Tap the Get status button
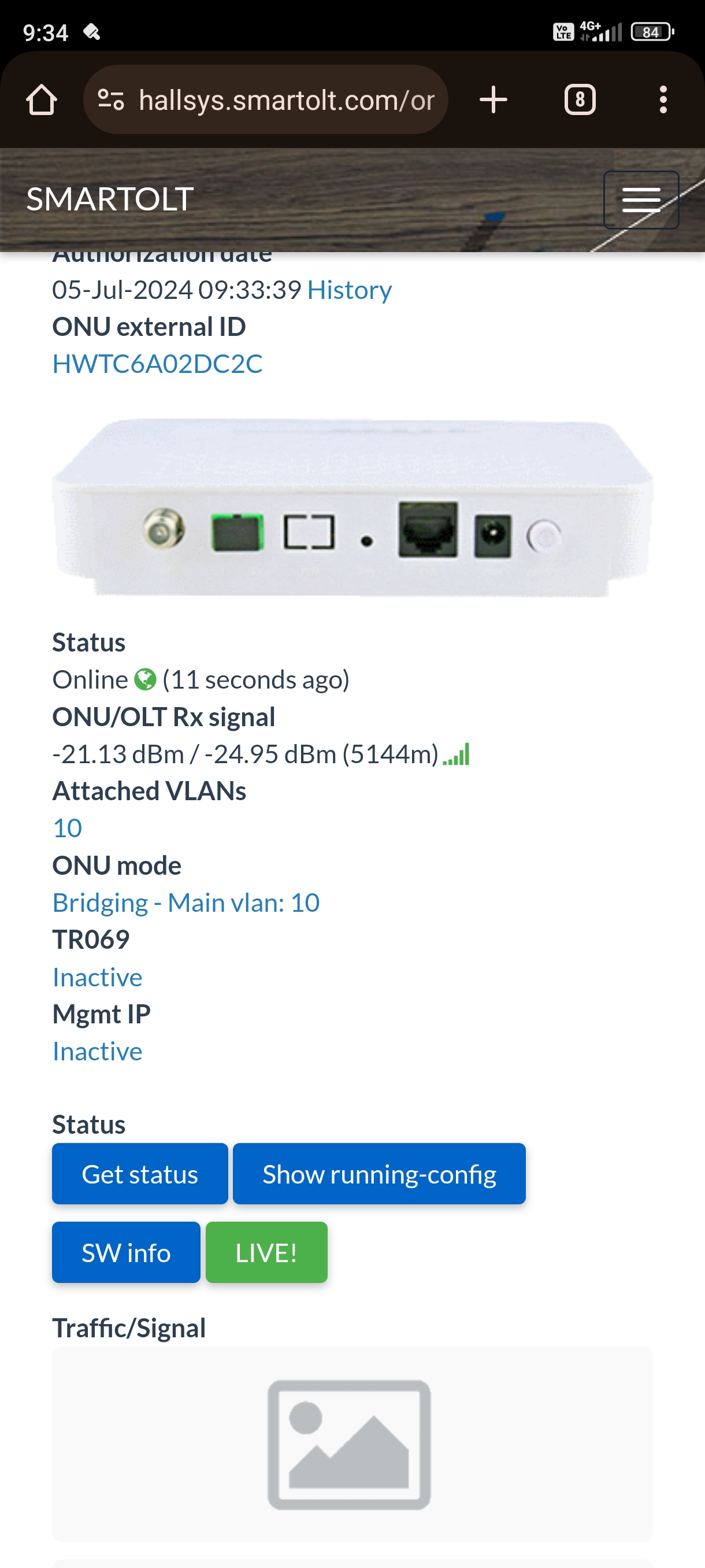Viewport: 705px width, 1568px height. pos(140,1174)
